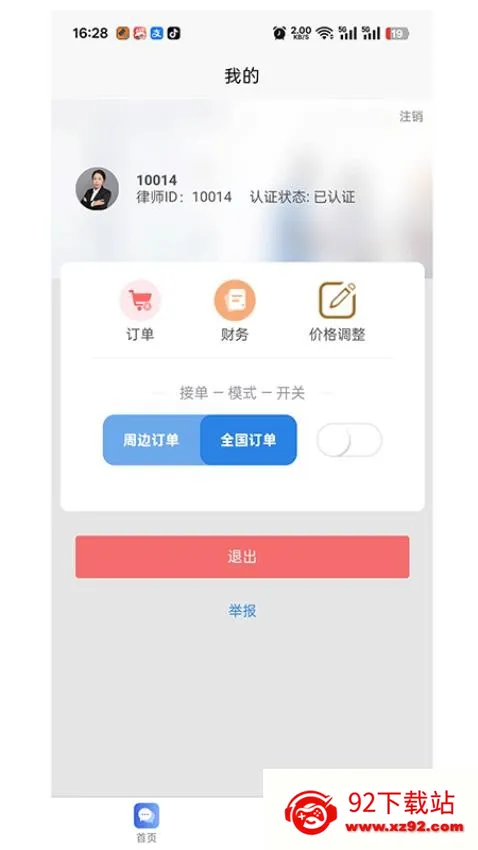Screen dimensions: 478x850
Task: Tap the 举报 report link
Action: (242, 611)
